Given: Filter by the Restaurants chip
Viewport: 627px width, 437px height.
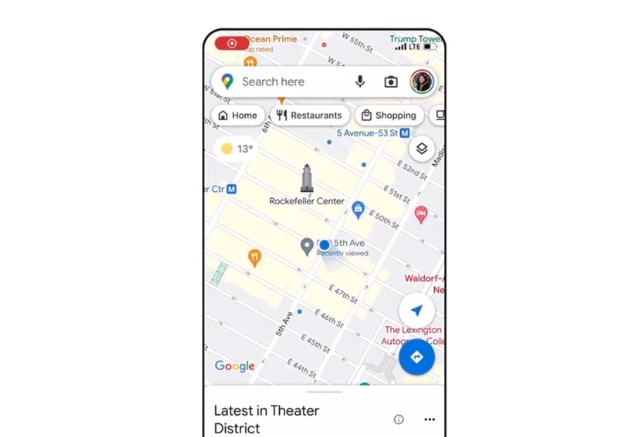Looking at the screenshot, I should pyautogui.click(x=309, y=116).
